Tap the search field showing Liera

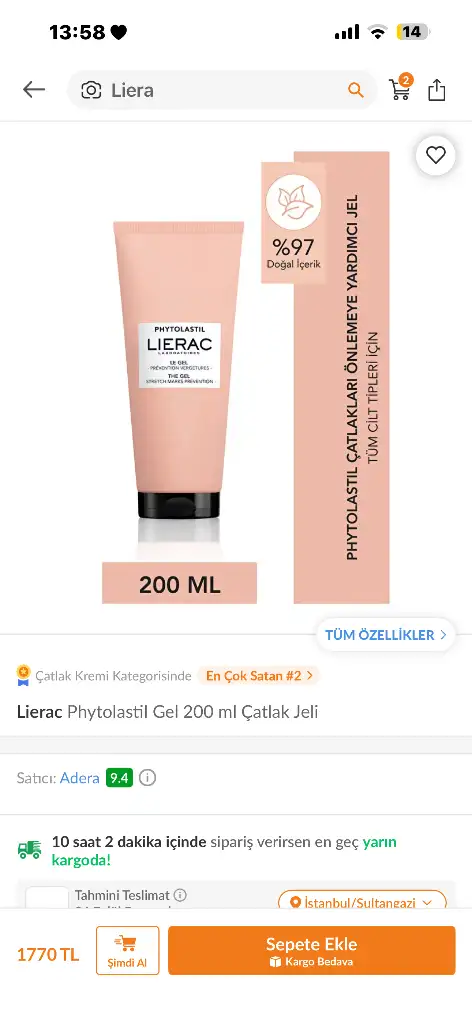pos(222,90)
